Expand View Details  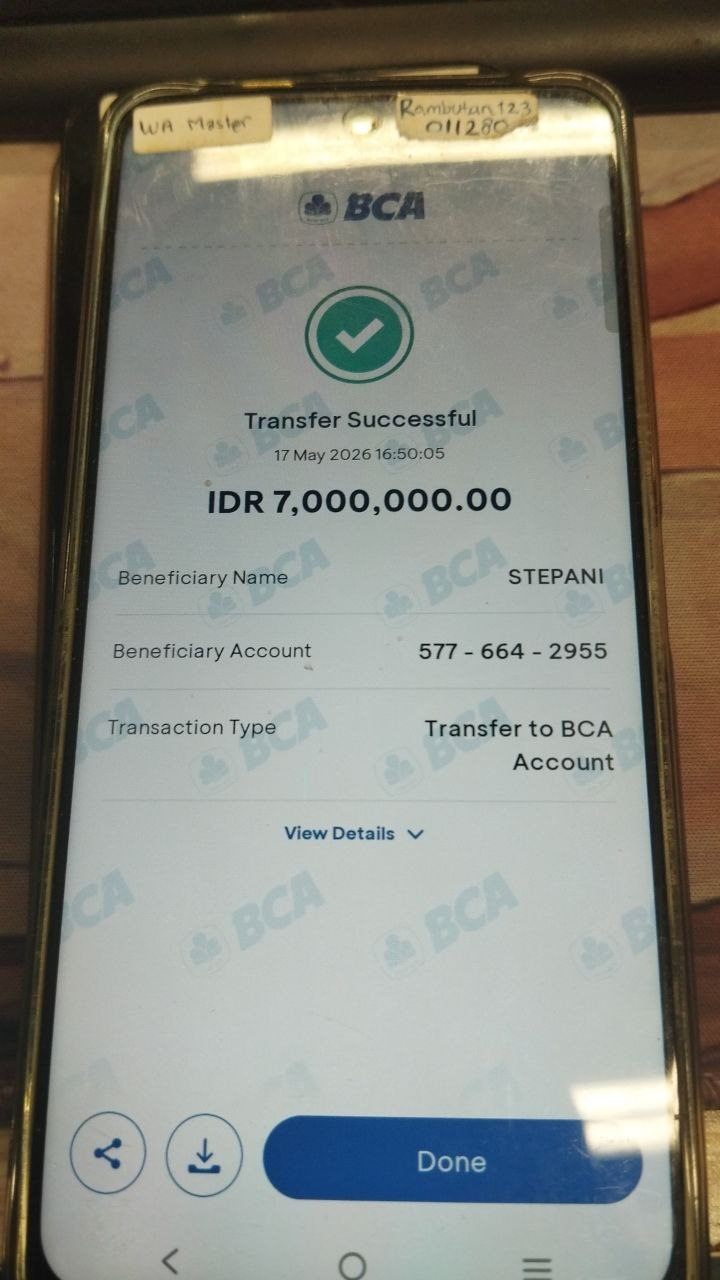pyautogui.click(x=354, y=833)
